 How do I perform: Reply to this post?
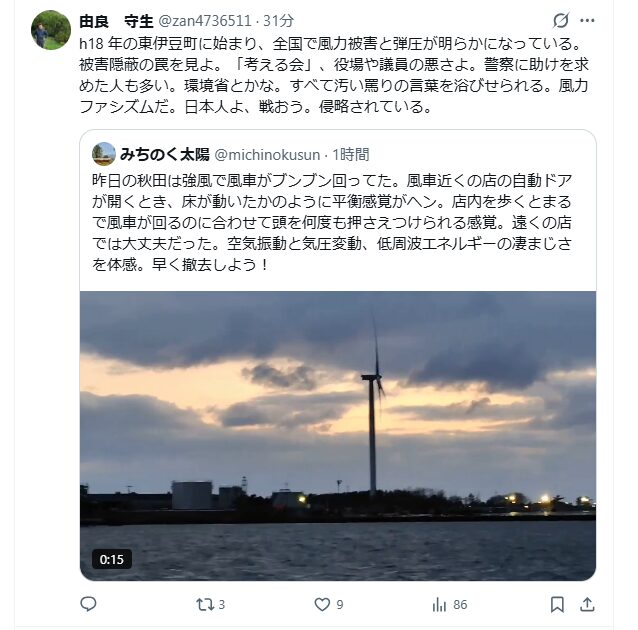point(88,604)
